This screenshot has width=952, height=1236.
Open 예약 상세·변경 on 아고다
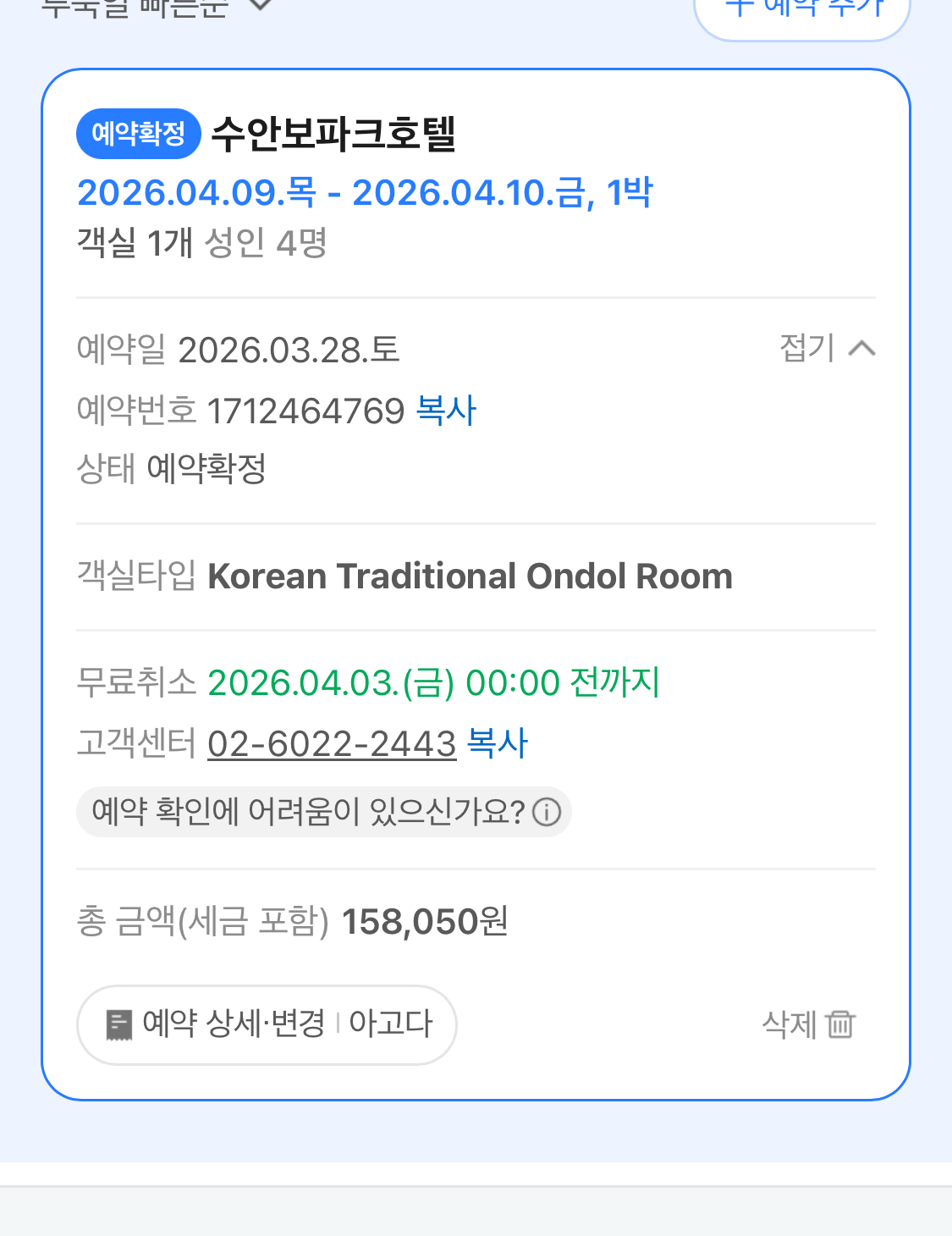[x=267, y=1024]
